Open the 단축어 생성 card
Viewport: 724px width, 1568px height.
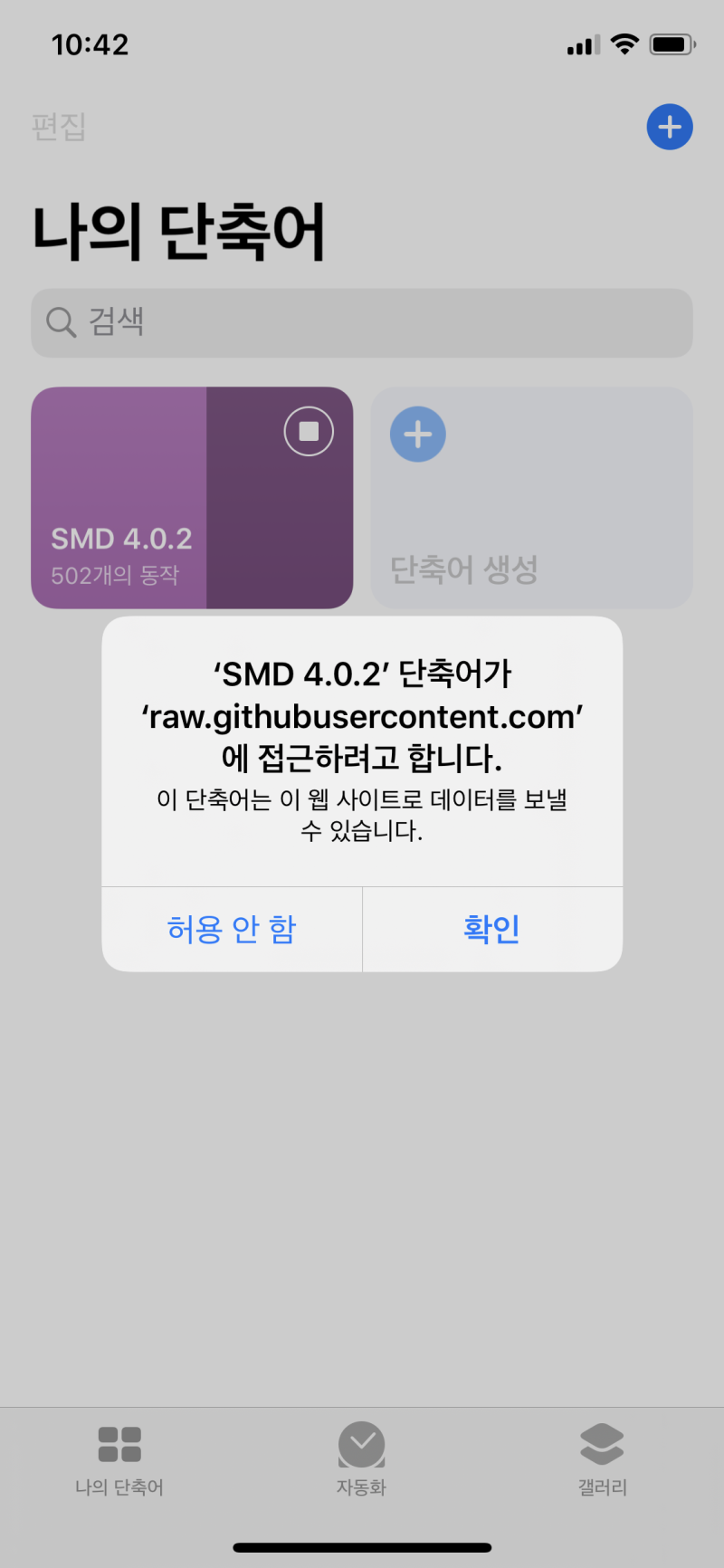pos(532,498)
